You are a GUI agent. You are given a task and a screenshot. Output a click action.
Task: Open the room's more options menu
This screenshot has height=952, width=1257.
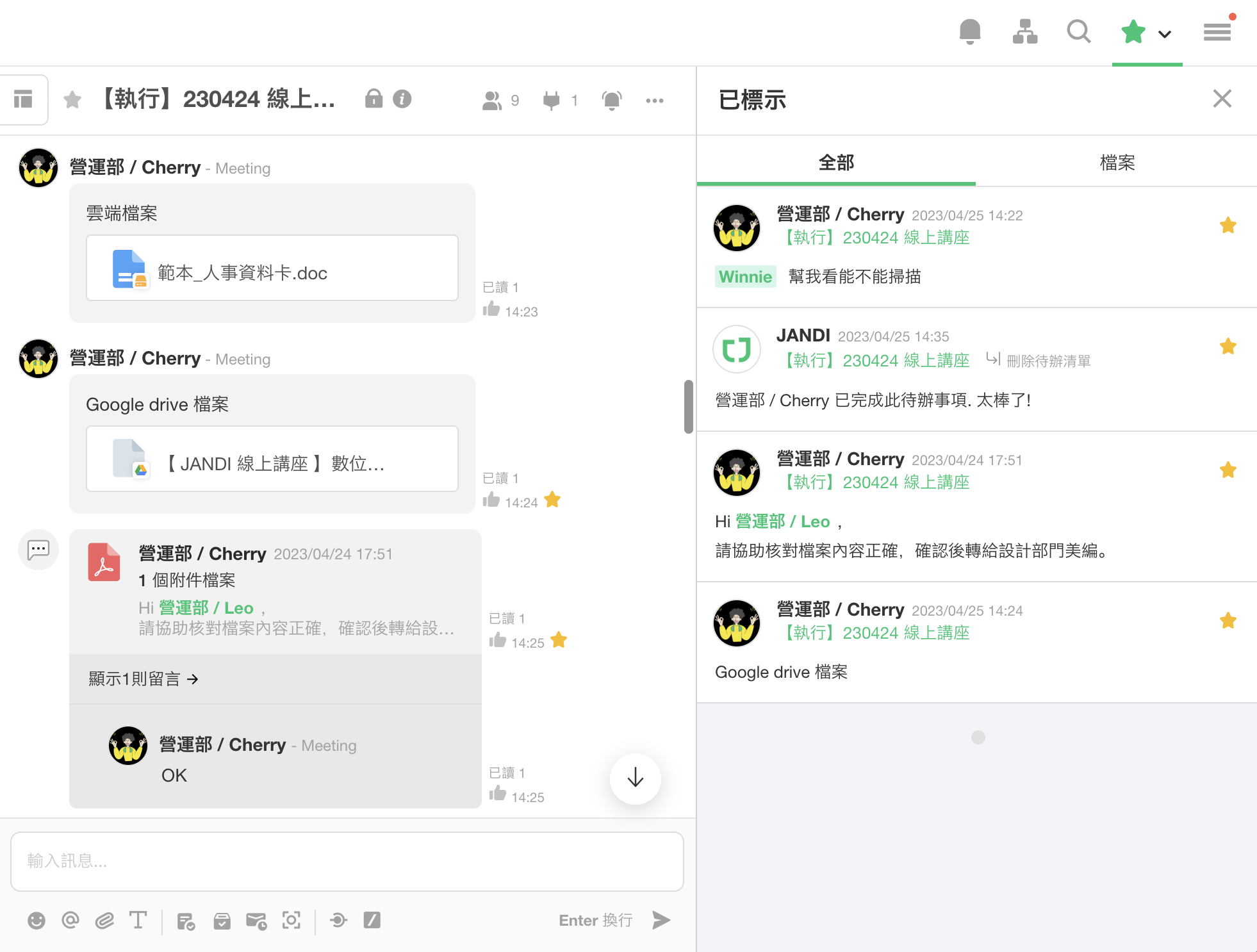pyautogui.click(x=654, y=100)
